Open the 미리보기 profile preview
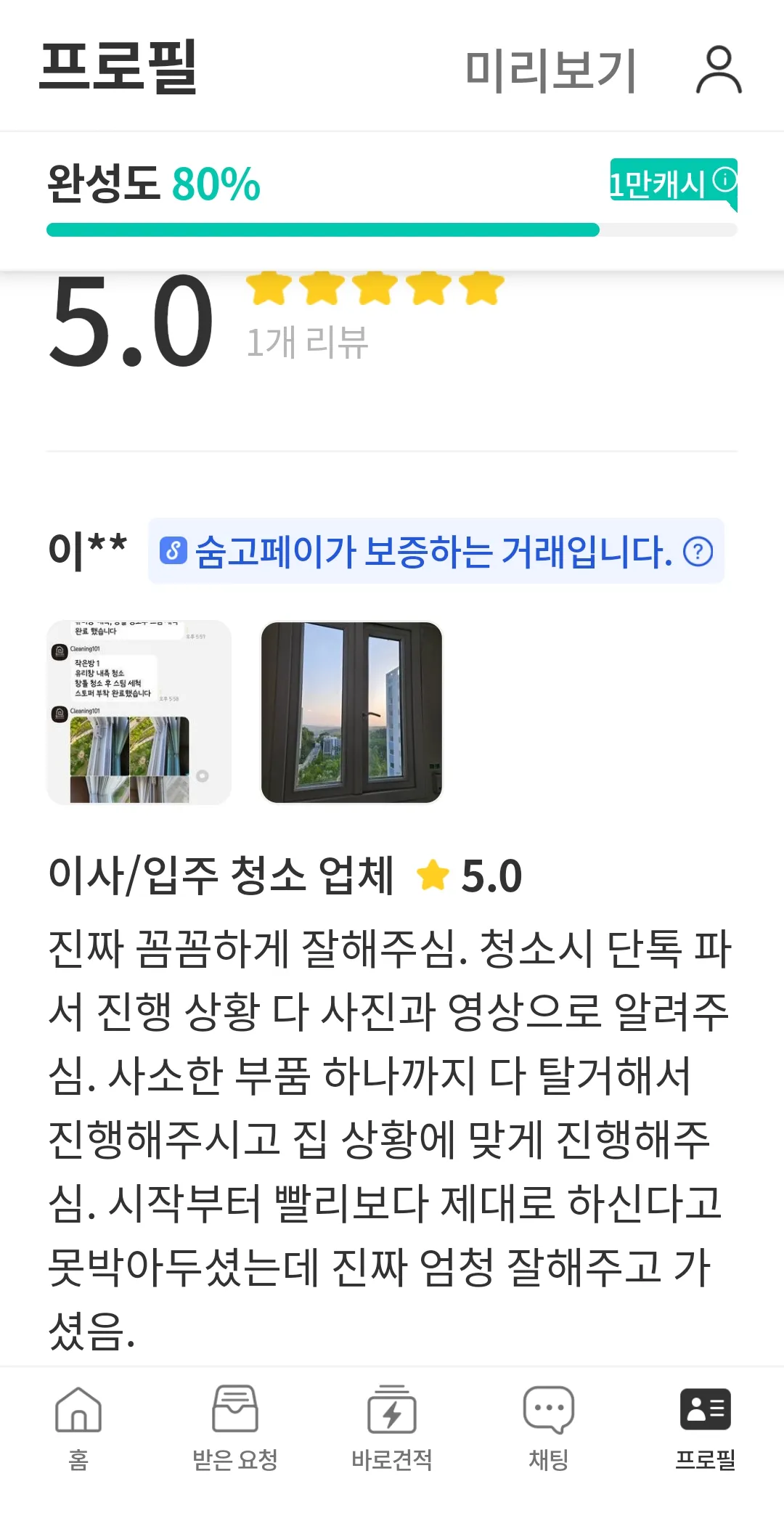784x1529 pixels. point(550,70)
